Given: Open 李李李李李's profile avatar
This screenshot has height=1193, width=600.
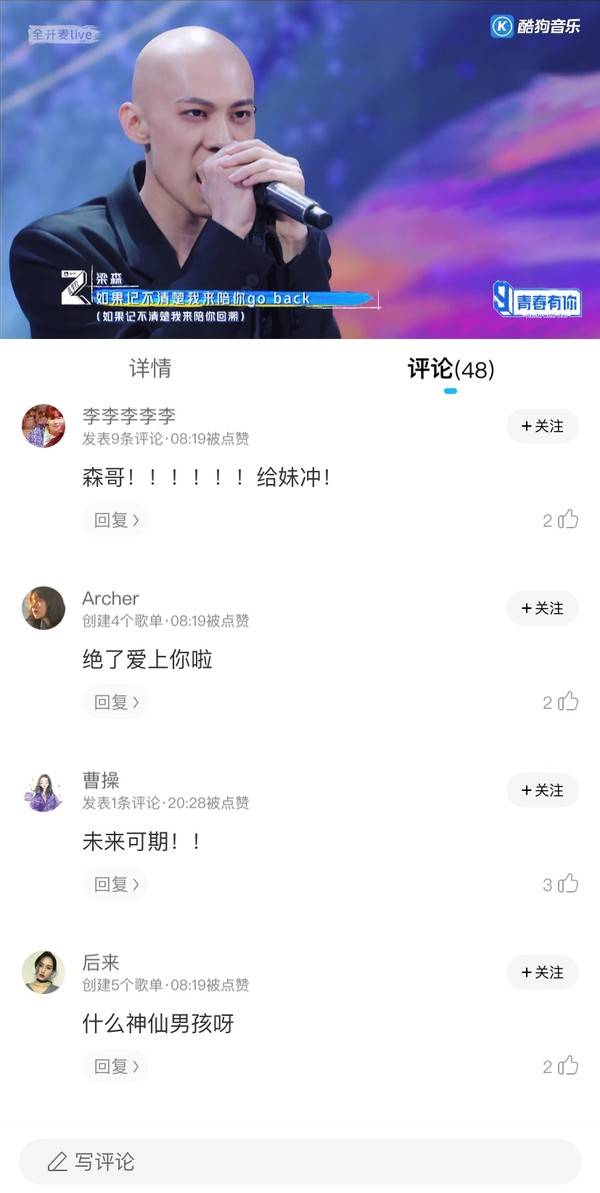Looking at the screenshot, I should 43,426.
